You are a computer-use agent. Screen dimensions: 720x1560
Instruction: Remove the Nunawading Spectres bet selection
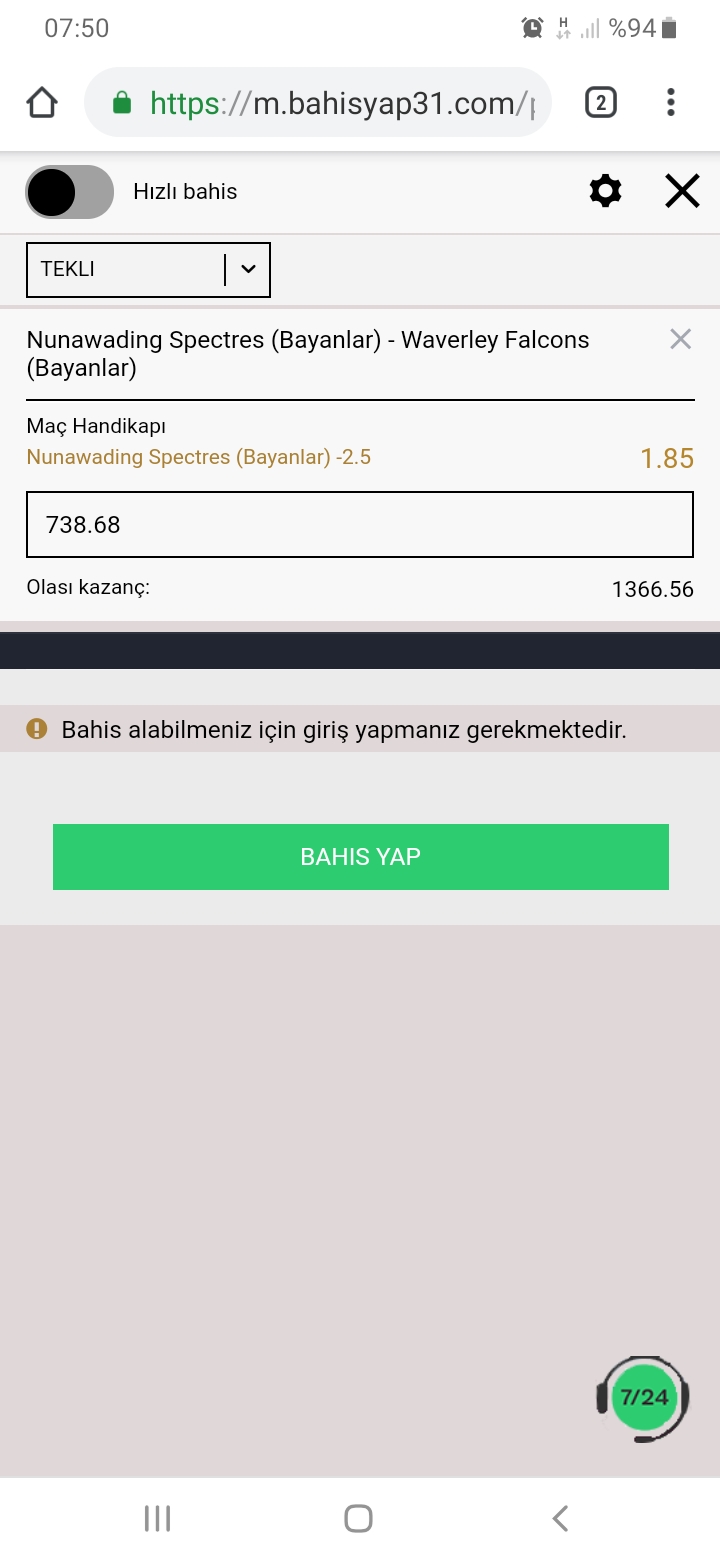(680, 339)
